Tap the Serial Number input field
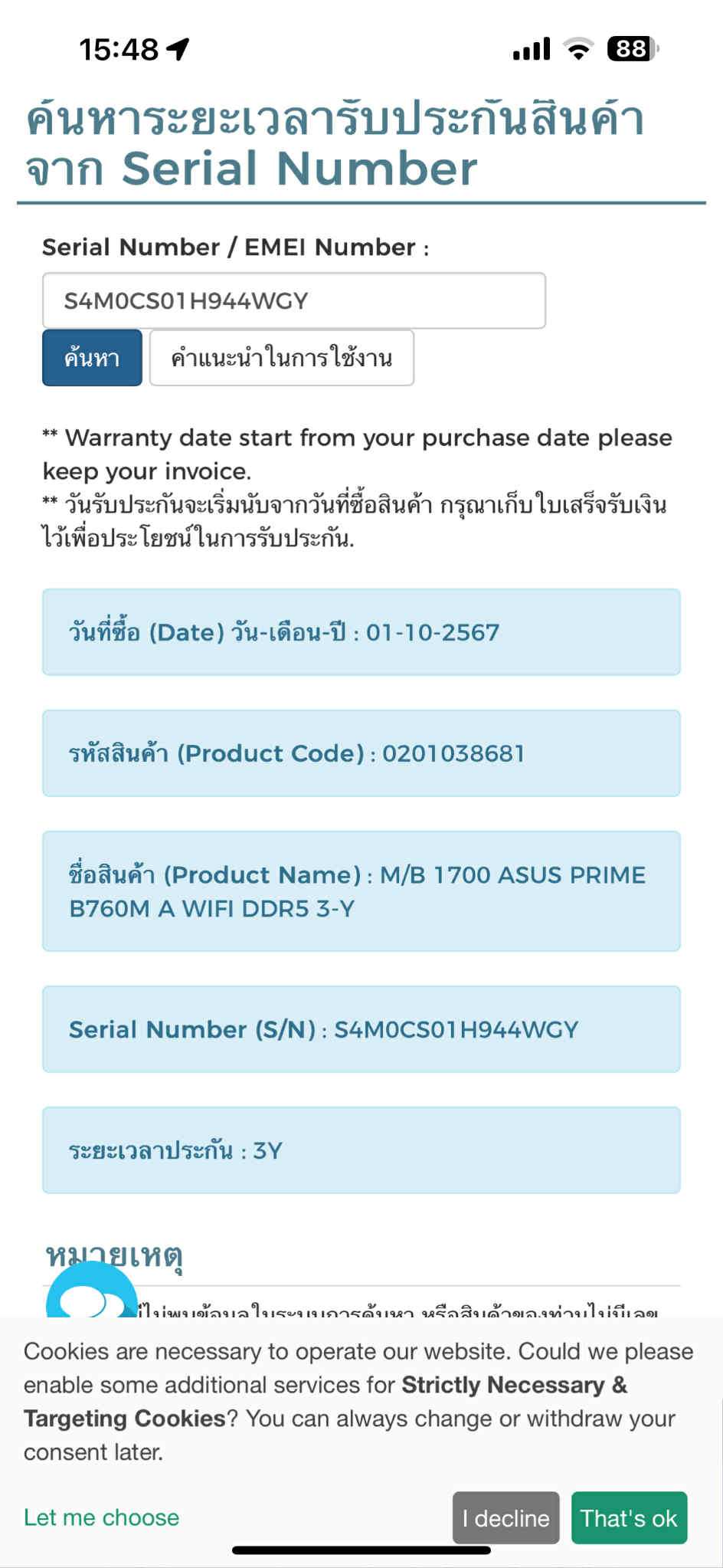Viewport: 723px width, 1568px height. (294, 300)
